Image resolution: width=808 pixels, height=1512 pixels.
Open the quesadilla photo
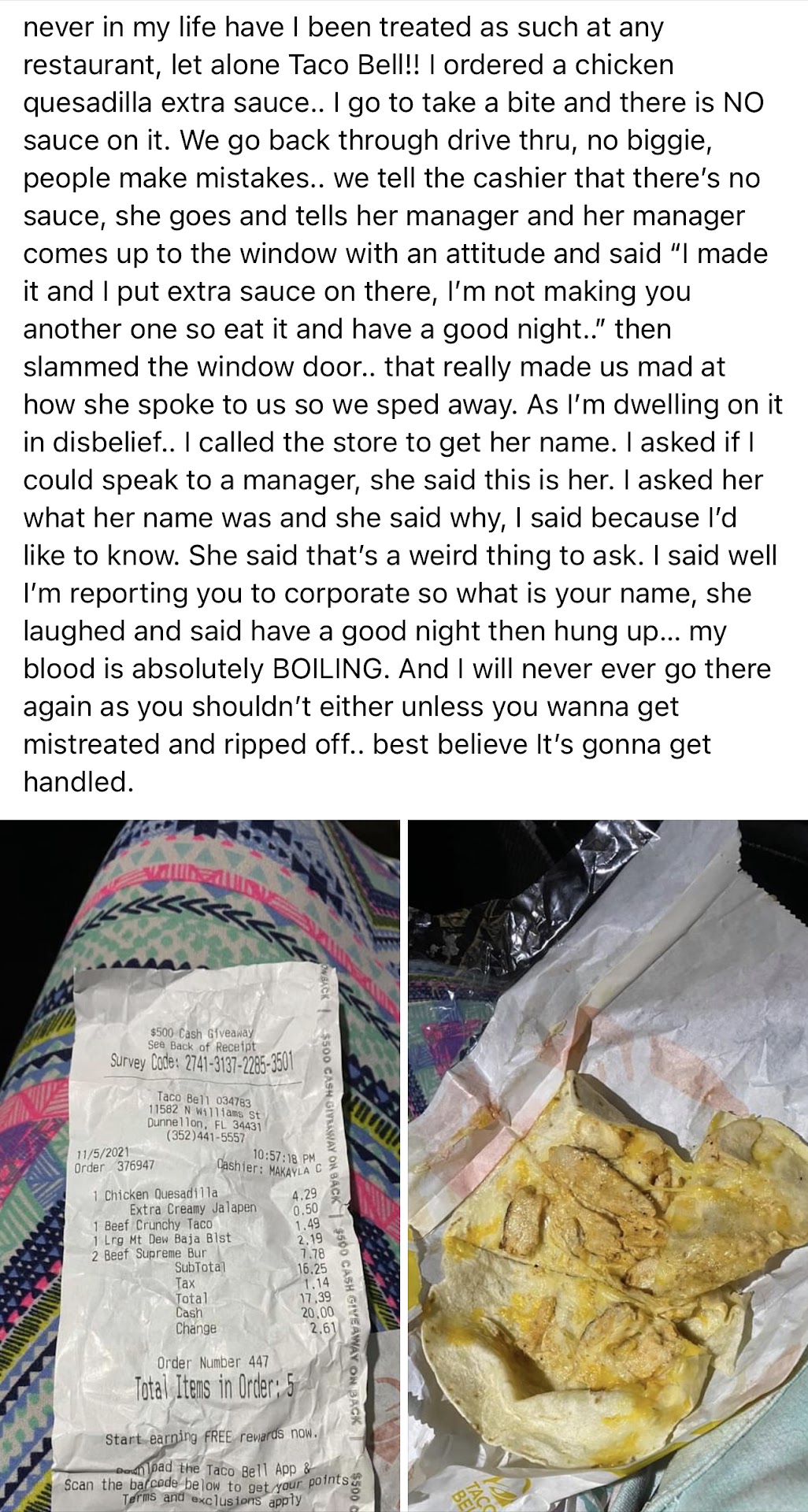607,1165
